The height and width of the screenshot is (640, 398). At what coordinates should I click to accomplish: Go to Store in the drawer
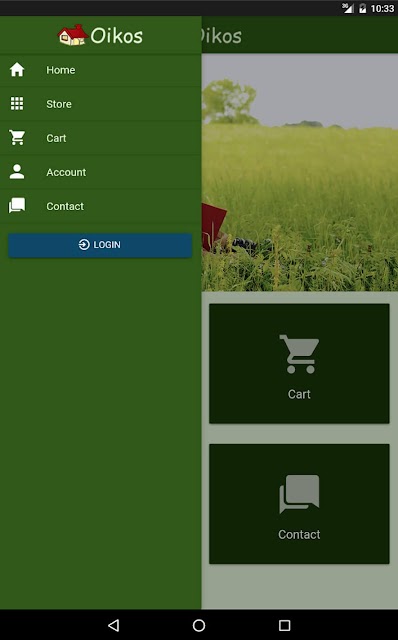click(x=100, y=104)
